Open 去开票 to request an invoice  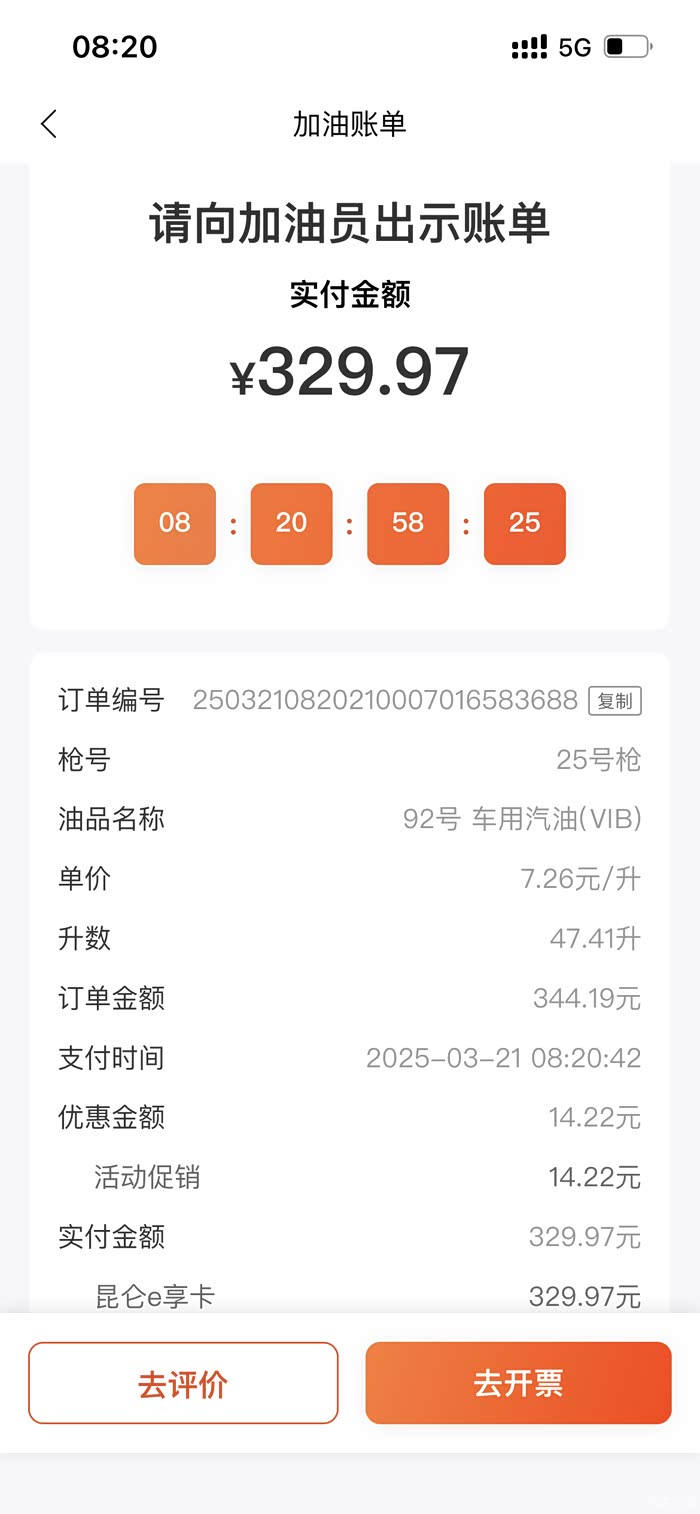pyautogui.click(x=518, y=1383)
